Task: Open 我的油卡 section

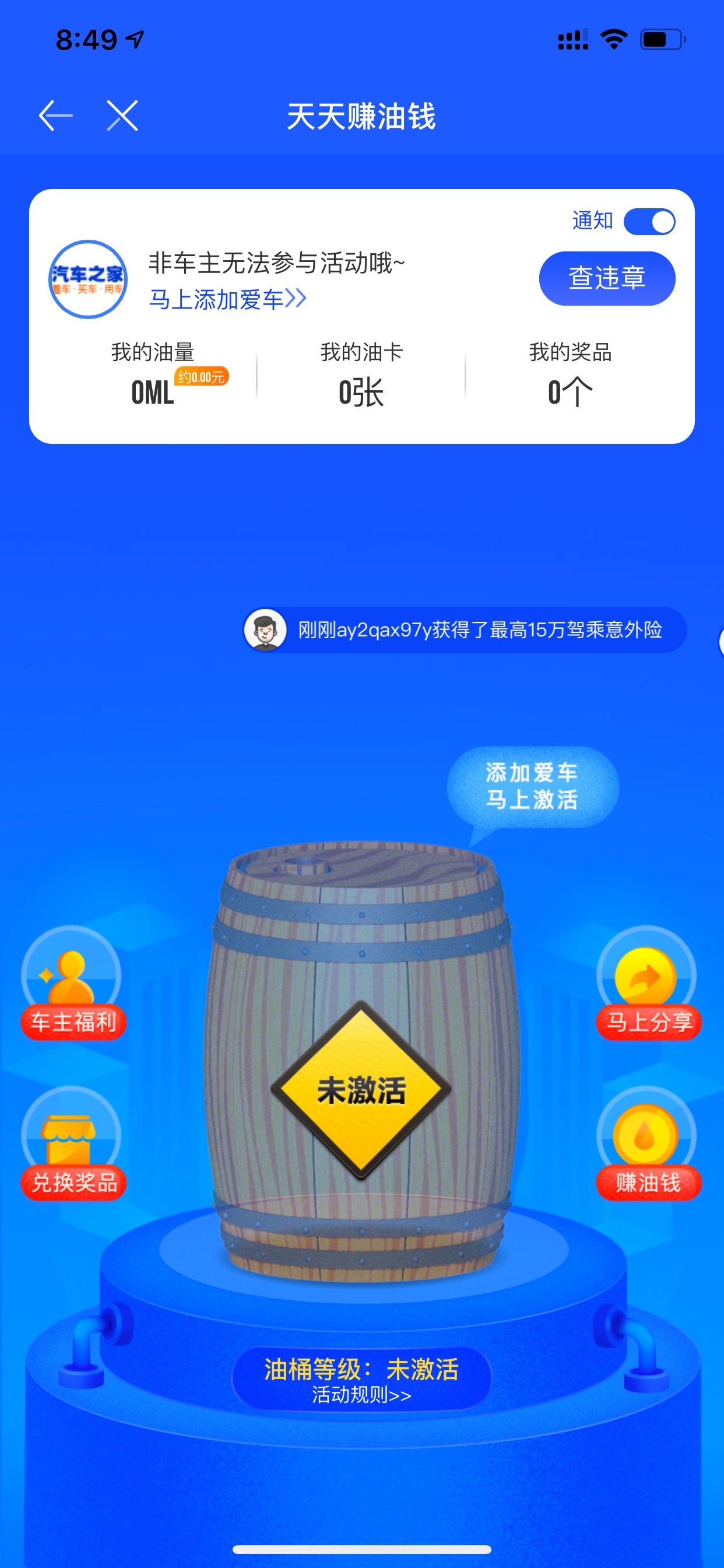Action: [361, 376]
